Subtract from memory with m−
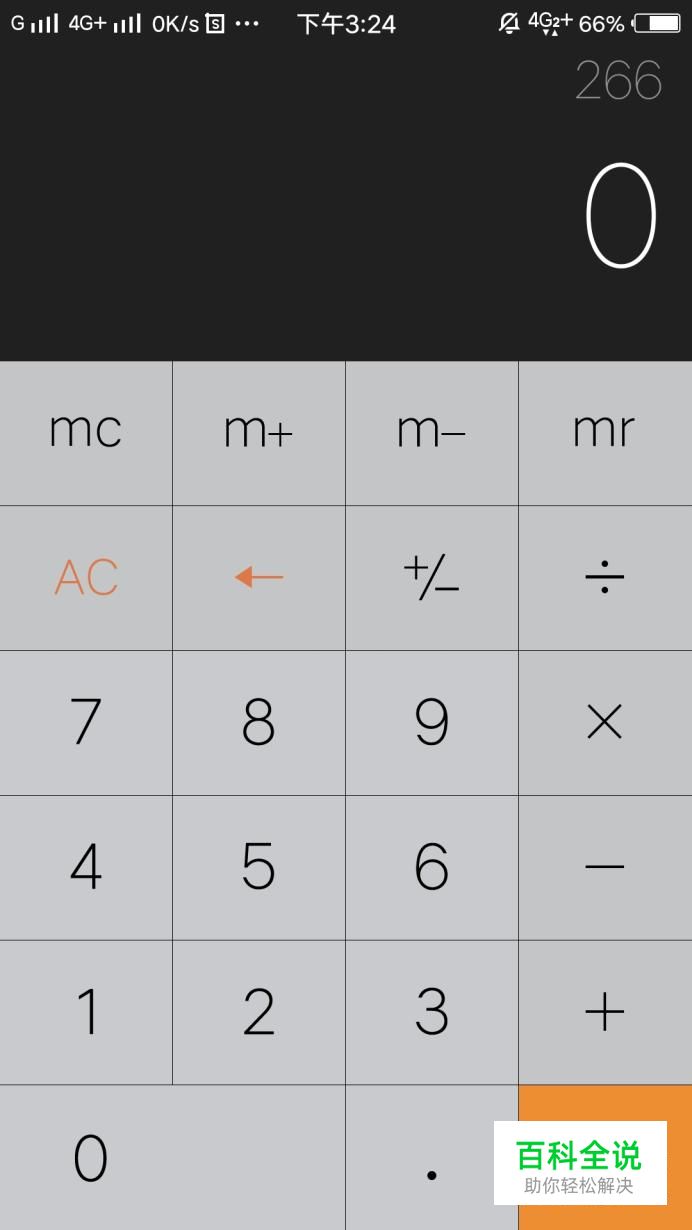The height and width of the screenshot is (1230, 692). pos(432,433)
